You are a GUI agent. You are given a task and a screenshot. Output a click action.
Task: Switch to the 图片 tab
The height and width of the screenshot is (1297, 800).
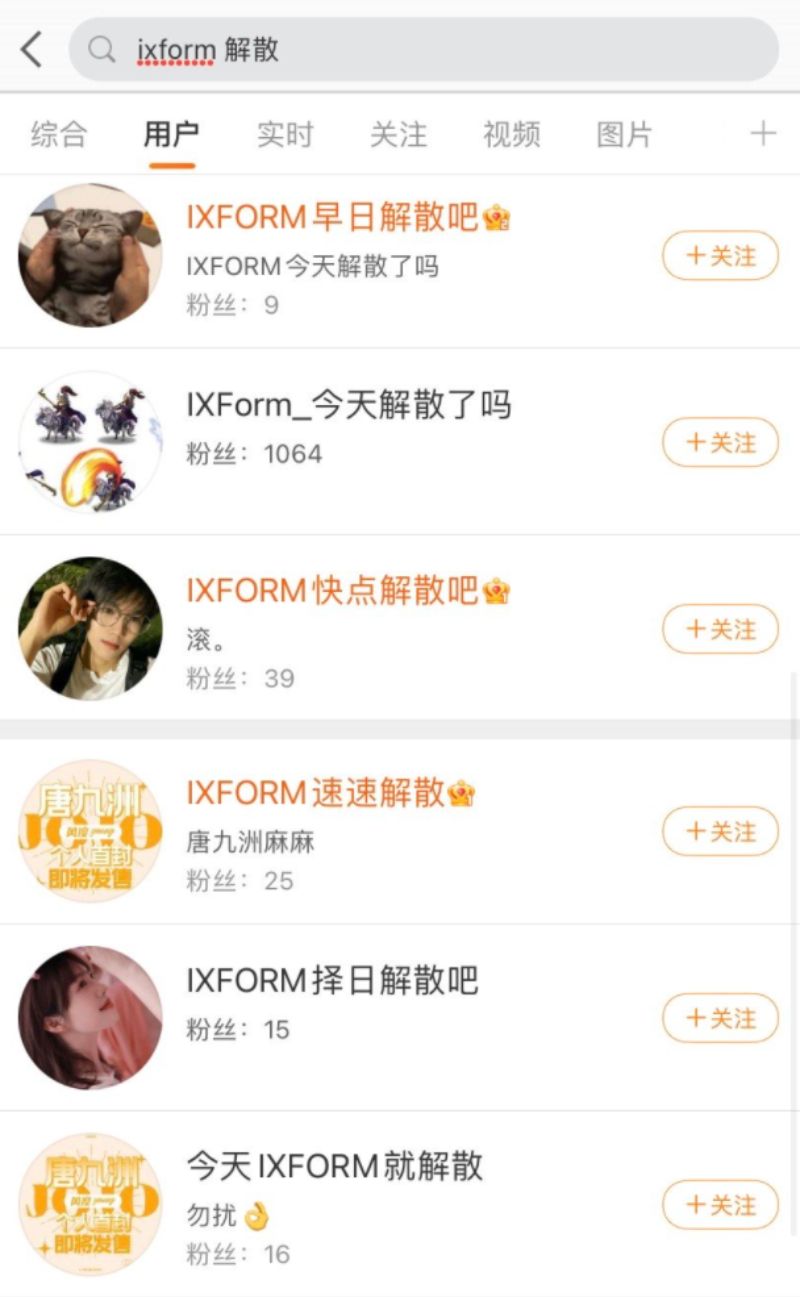[624, 134]
